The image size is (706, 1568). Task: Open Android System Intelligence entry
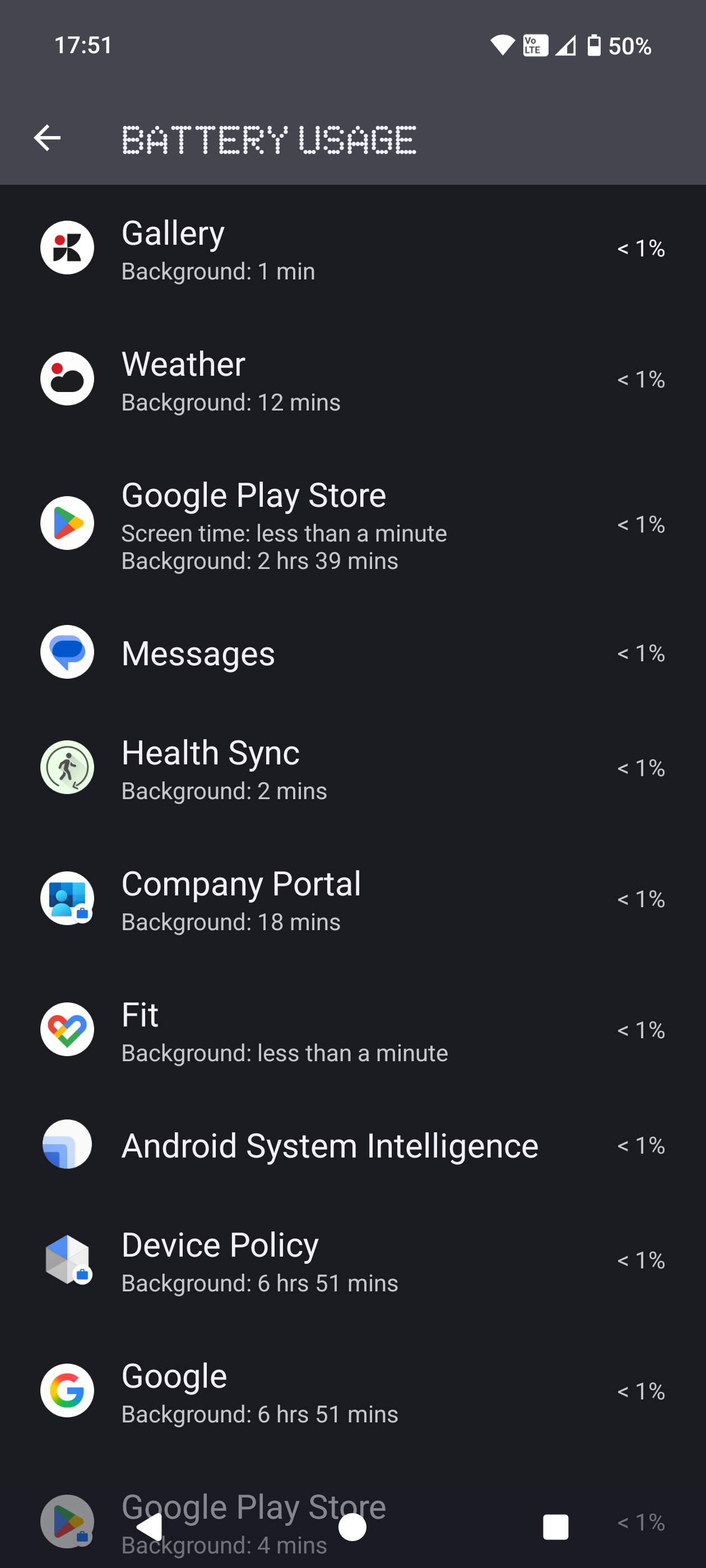(x=352, y=1146)
